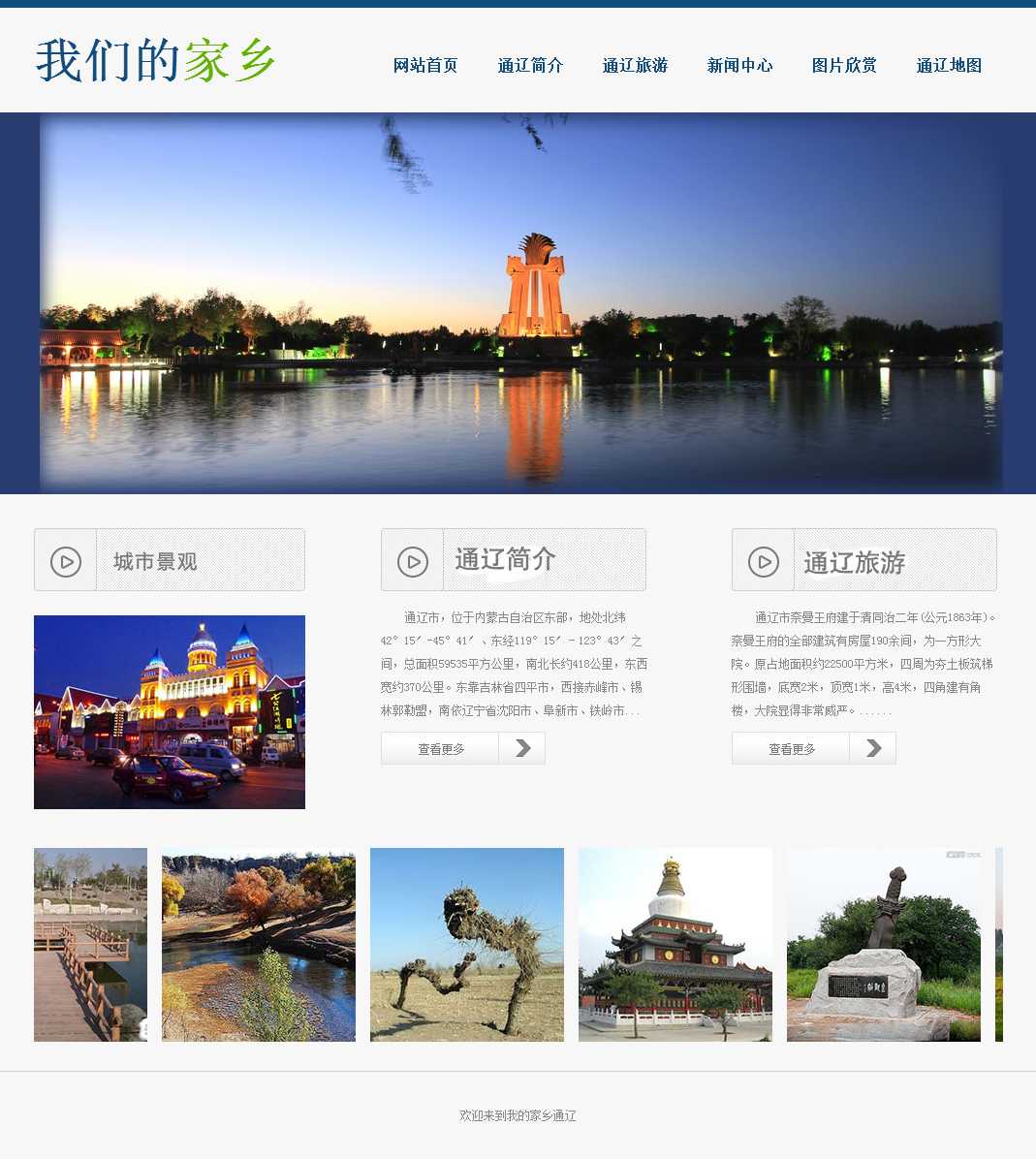
Task: Open the 城市景观 night street photo
Action: (x=170, y=712)
